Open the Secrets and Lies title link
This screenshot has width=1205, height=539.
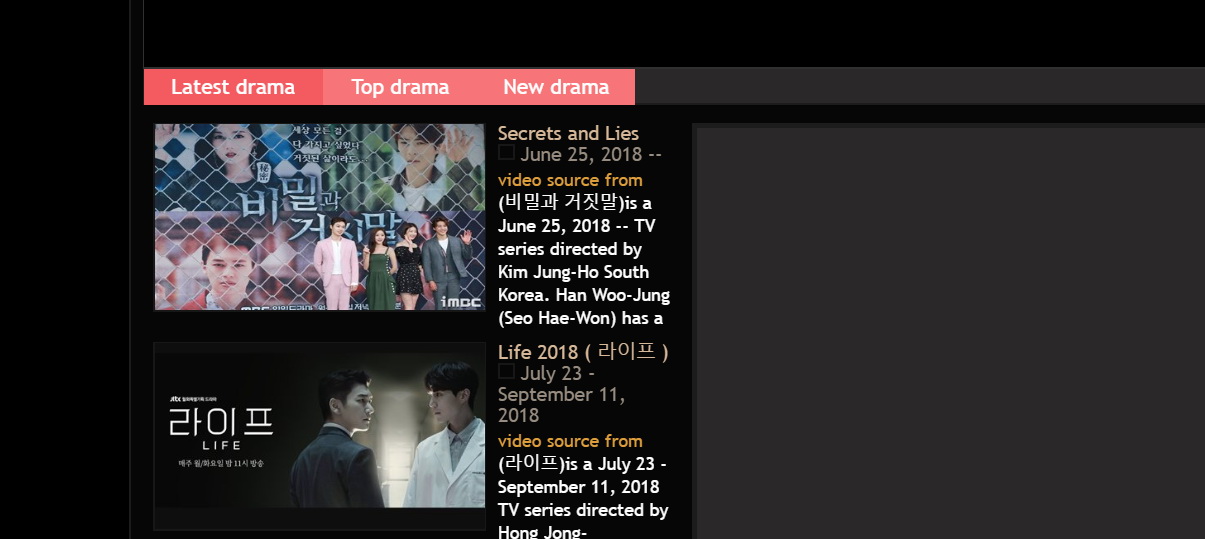click(568, 133)
